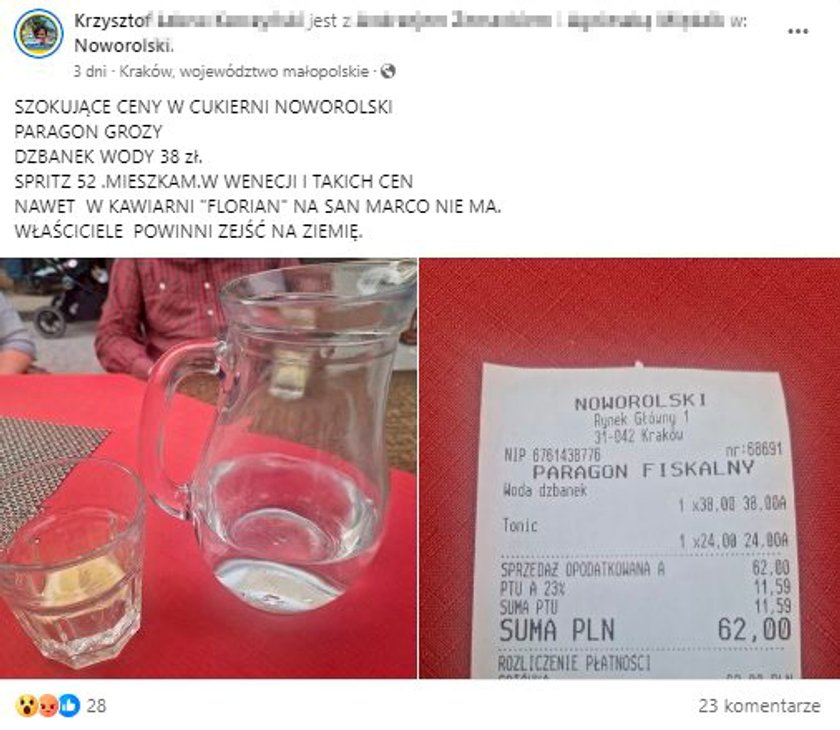
Task: Open the Noworolski place link
Action: pyautogui.click(x=124, y=45)
